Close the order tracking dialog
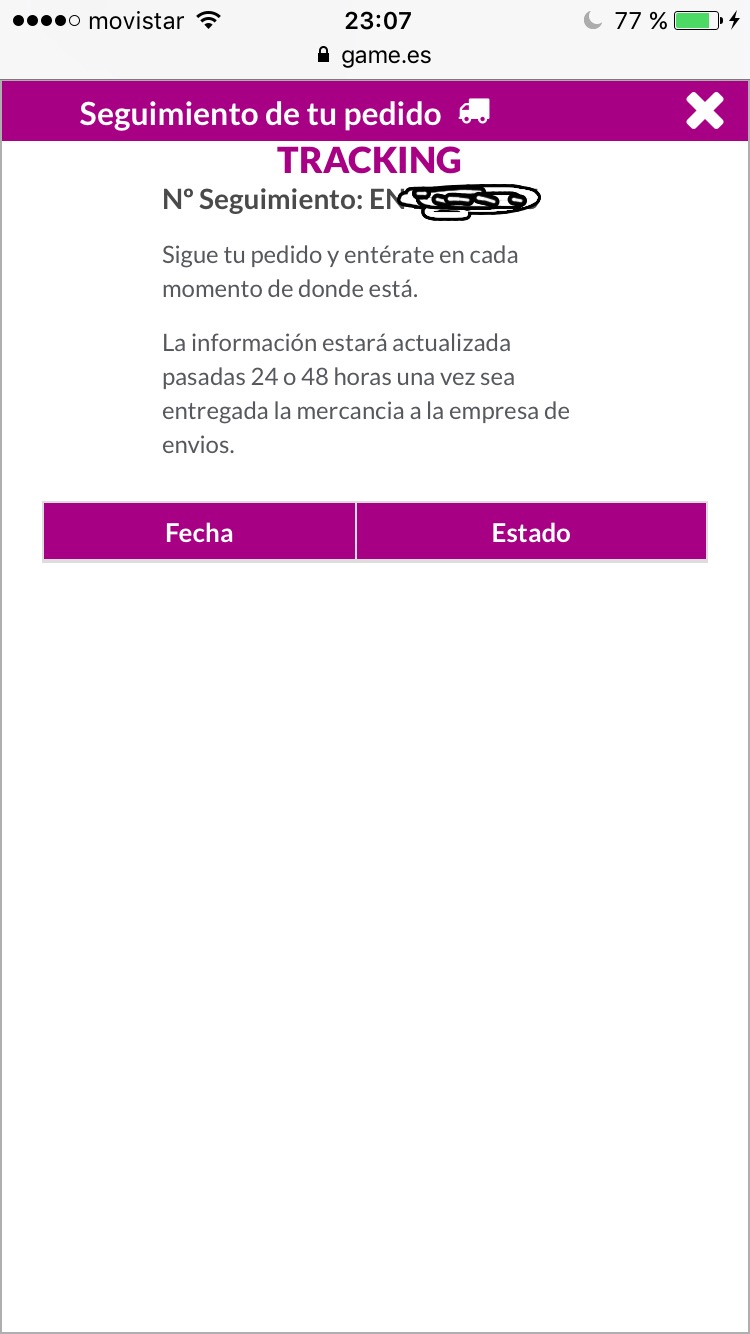This screenshot has width=750, height=1334. pyautogui.click(x=704, y=111)
